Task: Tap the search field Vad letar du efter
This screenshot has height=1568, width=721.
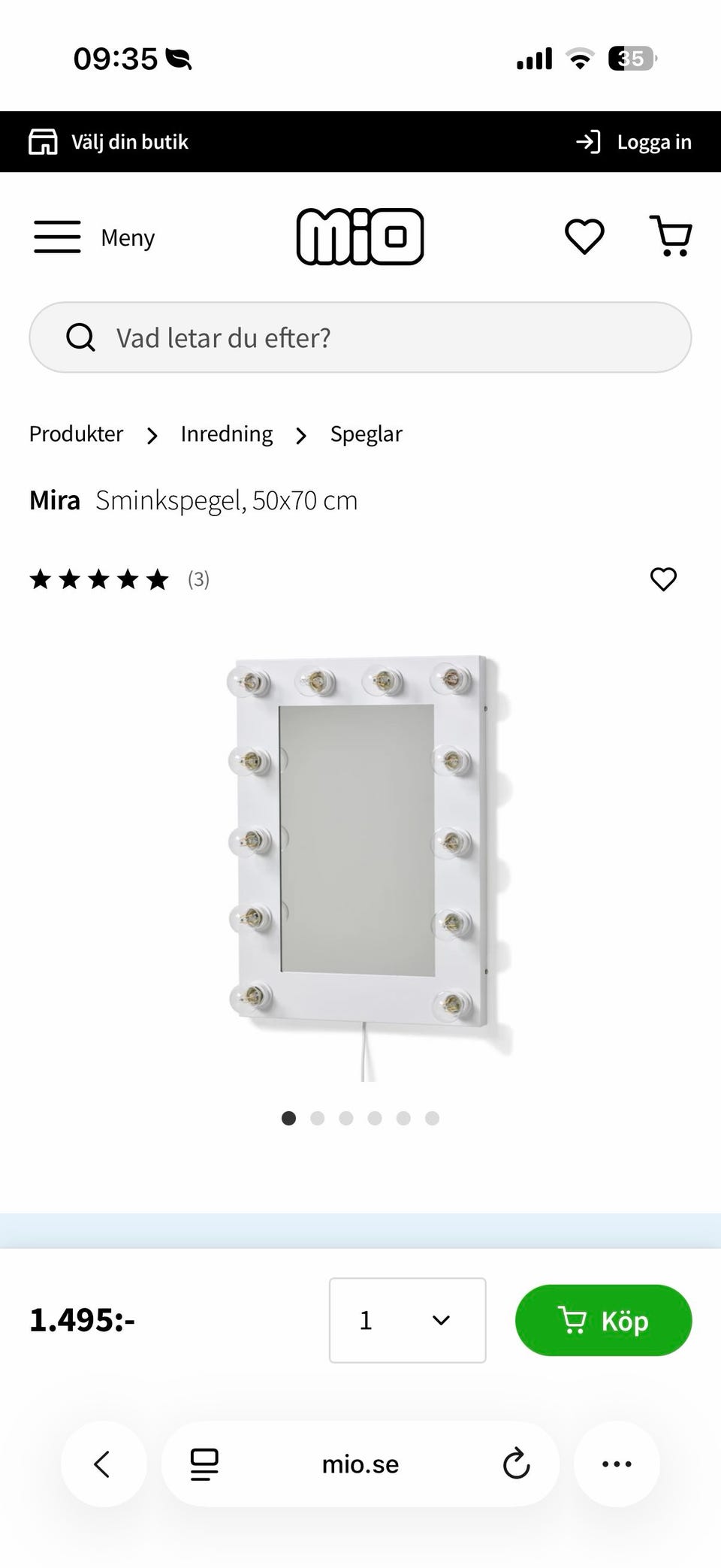Action: (x=360, y=337)
